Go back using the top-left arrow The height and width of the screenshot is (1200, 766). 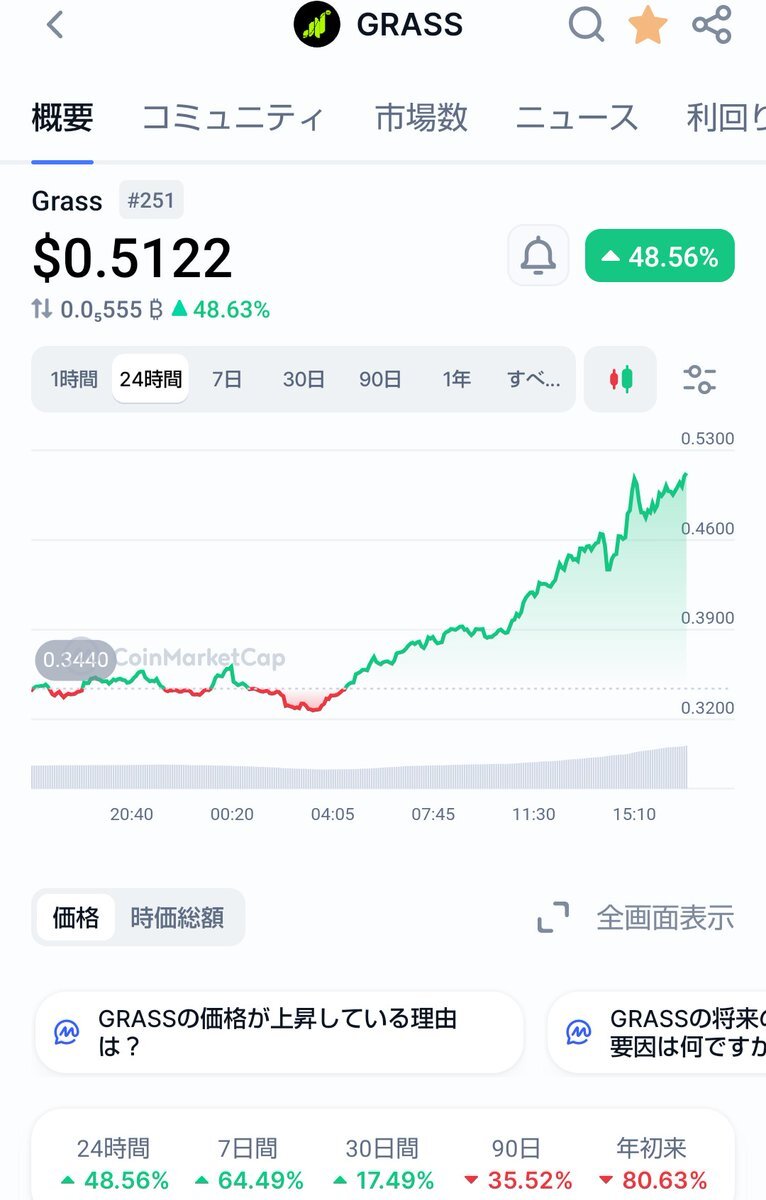point(55,25)
